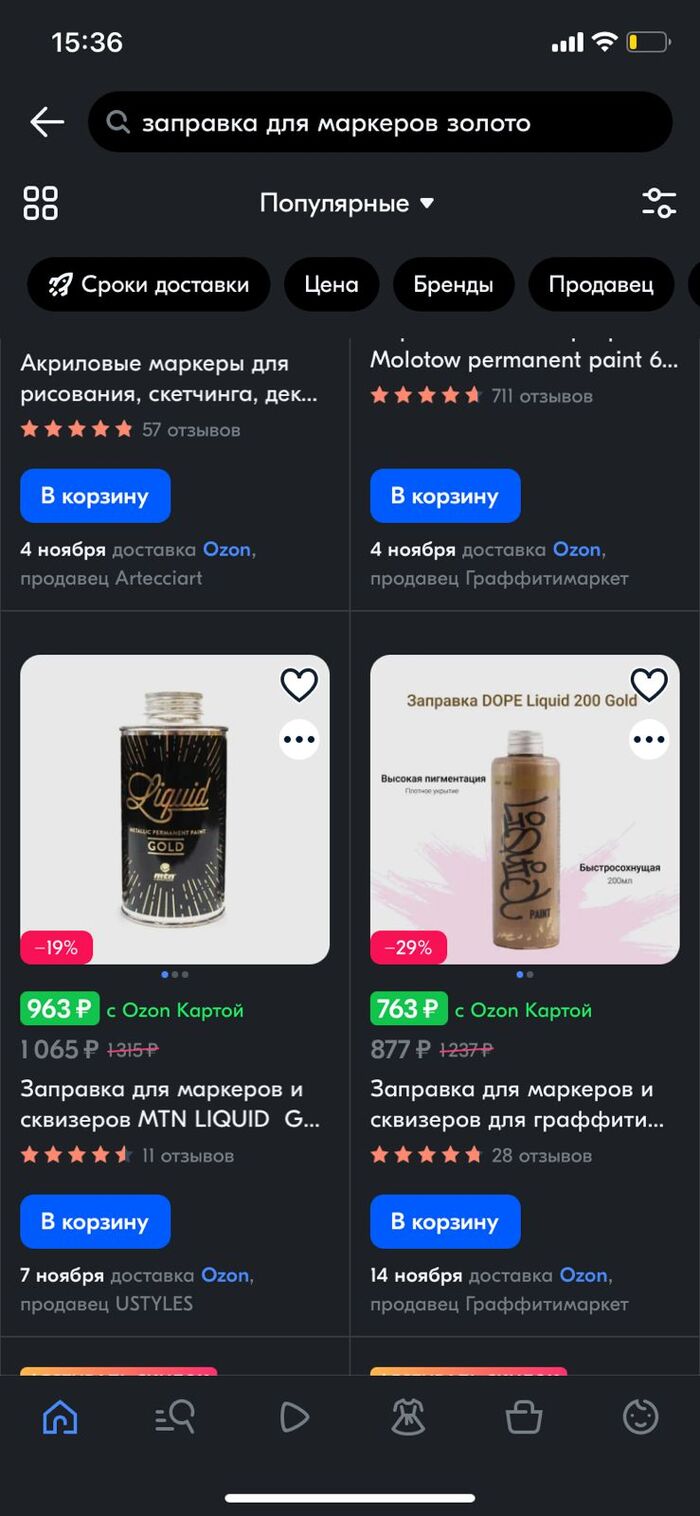Choose the Продавец filter chip

pos(601,285)
